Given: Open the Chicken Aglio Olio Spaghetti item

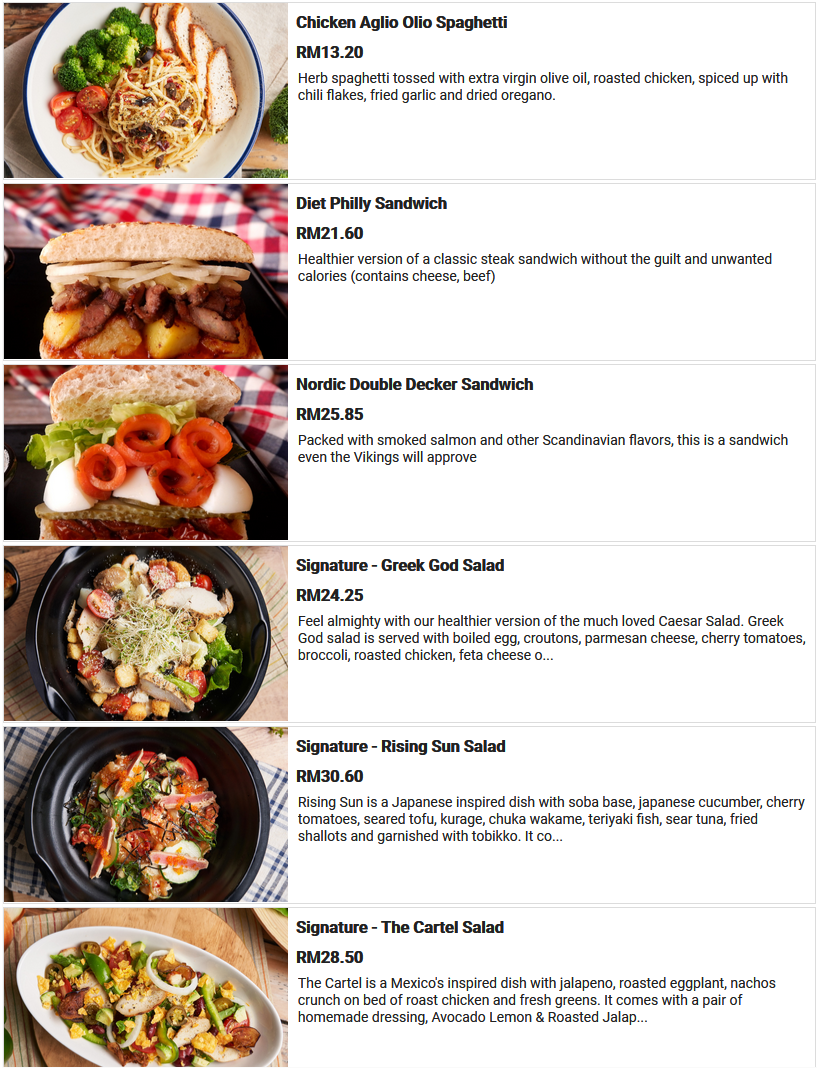Looking at the screenshot, I should click(x=409, y=91).
